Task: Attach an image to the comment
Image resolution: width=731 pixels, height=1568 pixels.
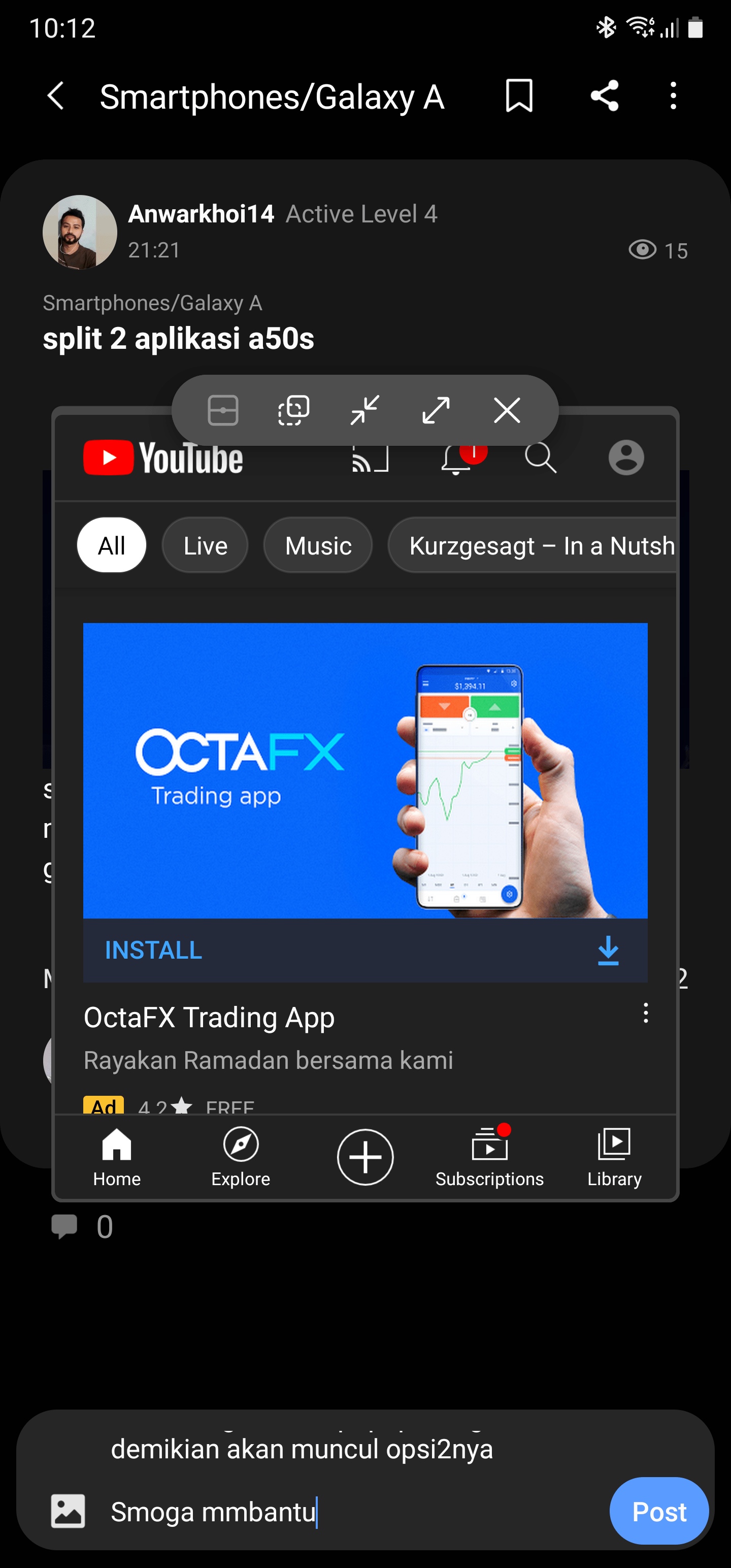Action: [68, 1511]
